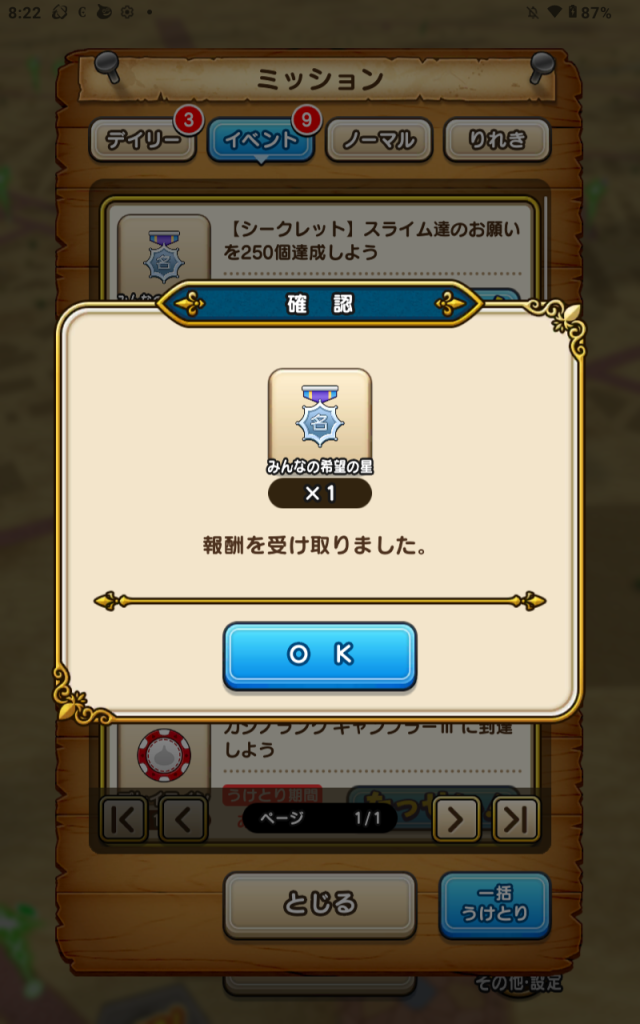Switch to the デイリー missions tab
Screen dimensions: 640x1024
[142, 140]
